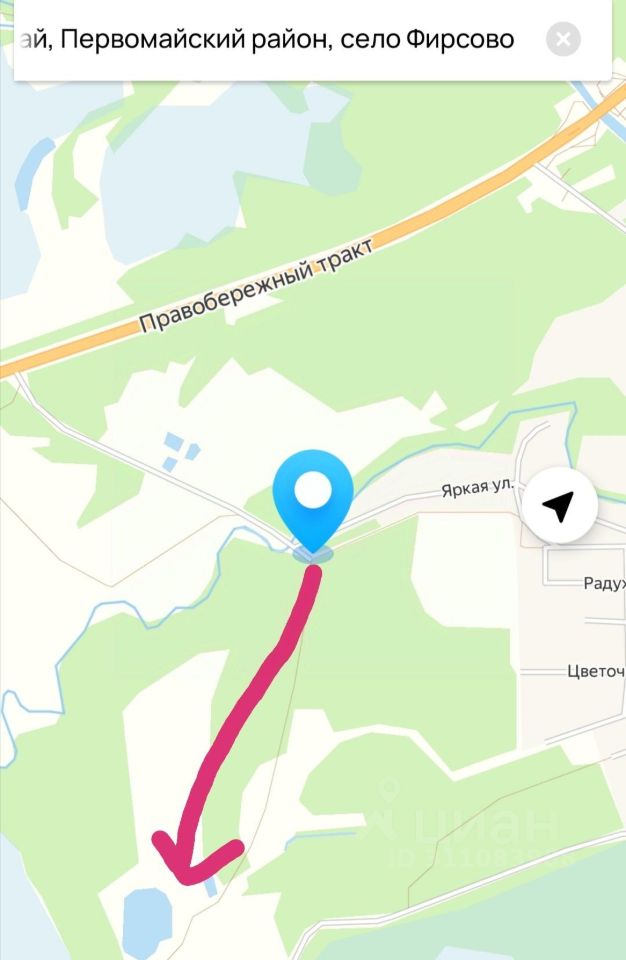Clear the address search text
This screenshot has height=960, width=626.
point(563,40)
